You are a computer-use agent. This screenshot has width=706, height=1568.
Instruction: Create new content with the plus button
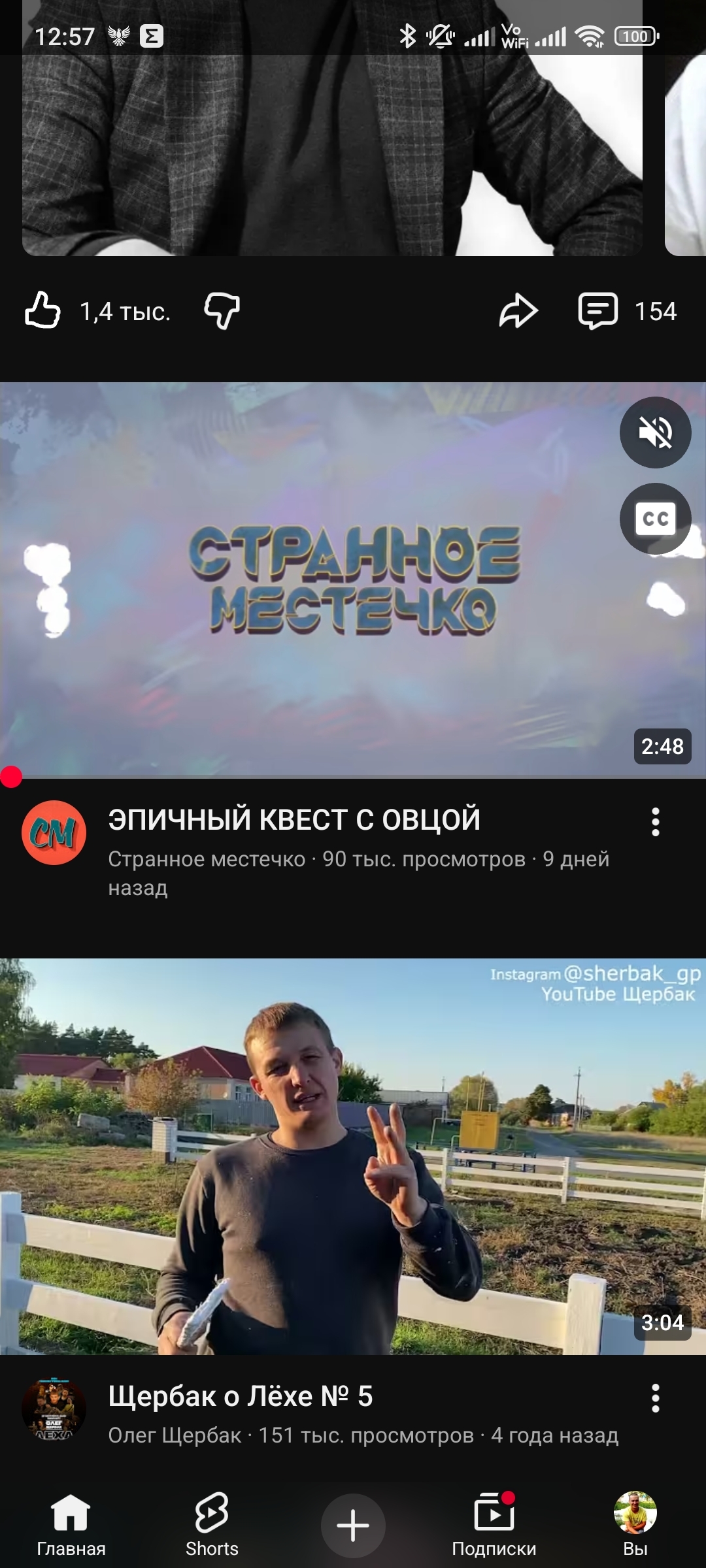click(353, 1526)
